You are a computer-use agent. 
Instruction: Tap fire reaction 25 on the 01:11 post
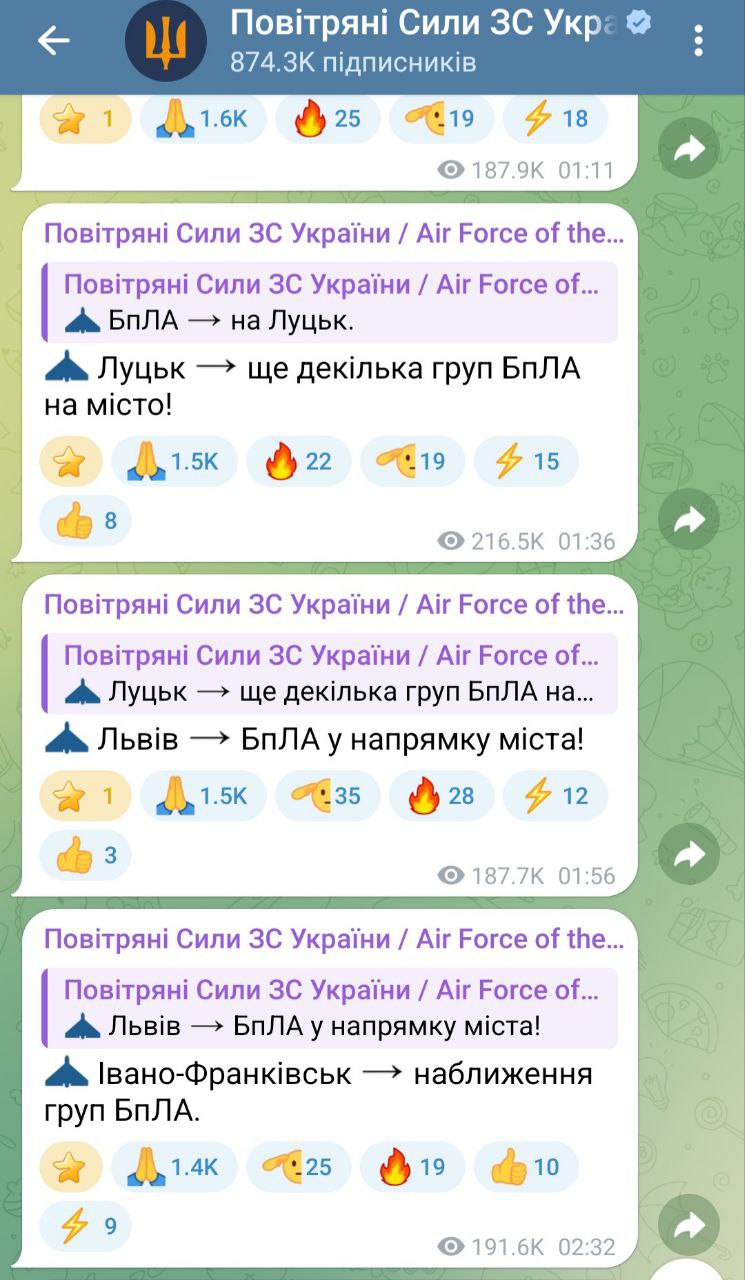[x=327, y=119]
